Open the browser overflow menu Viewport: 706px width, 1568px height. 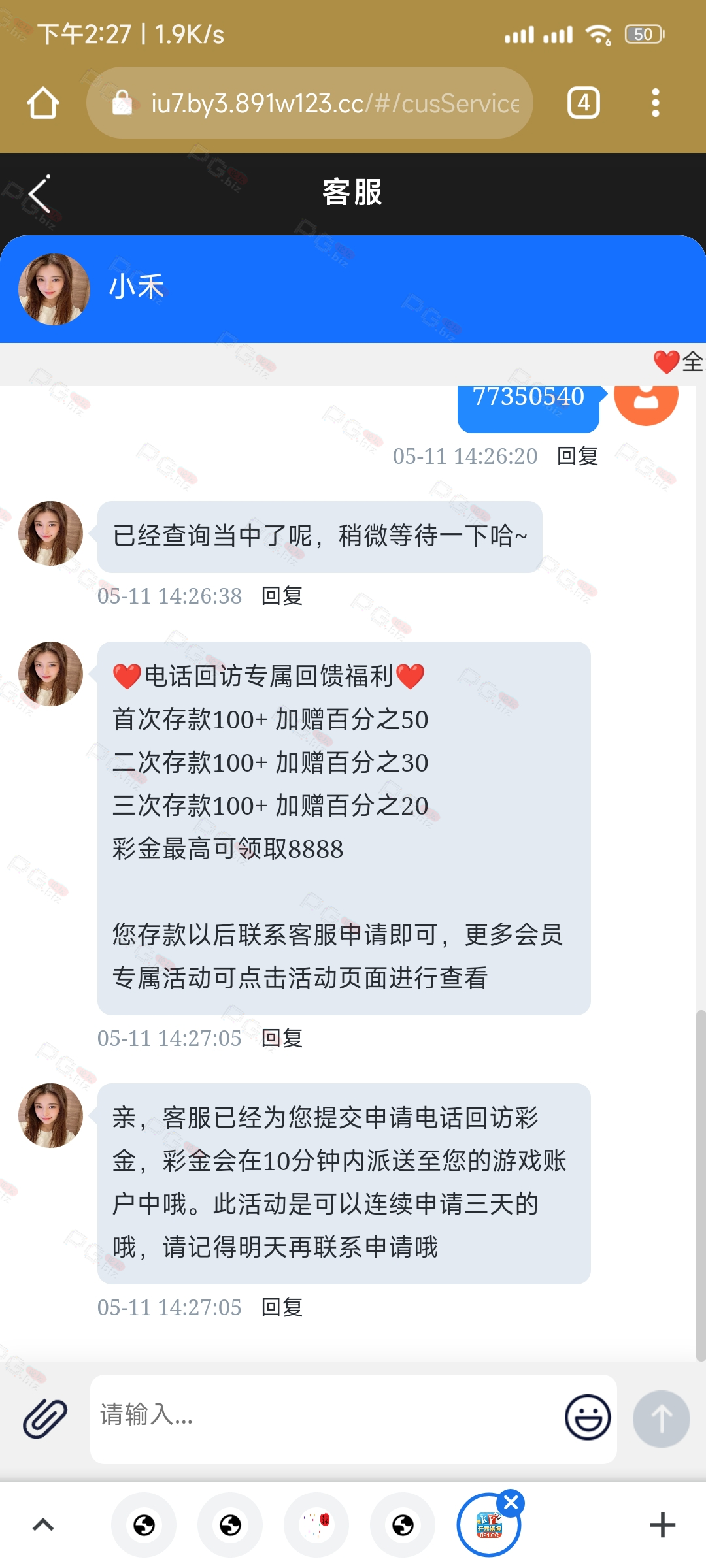click(x=655, y=103)
